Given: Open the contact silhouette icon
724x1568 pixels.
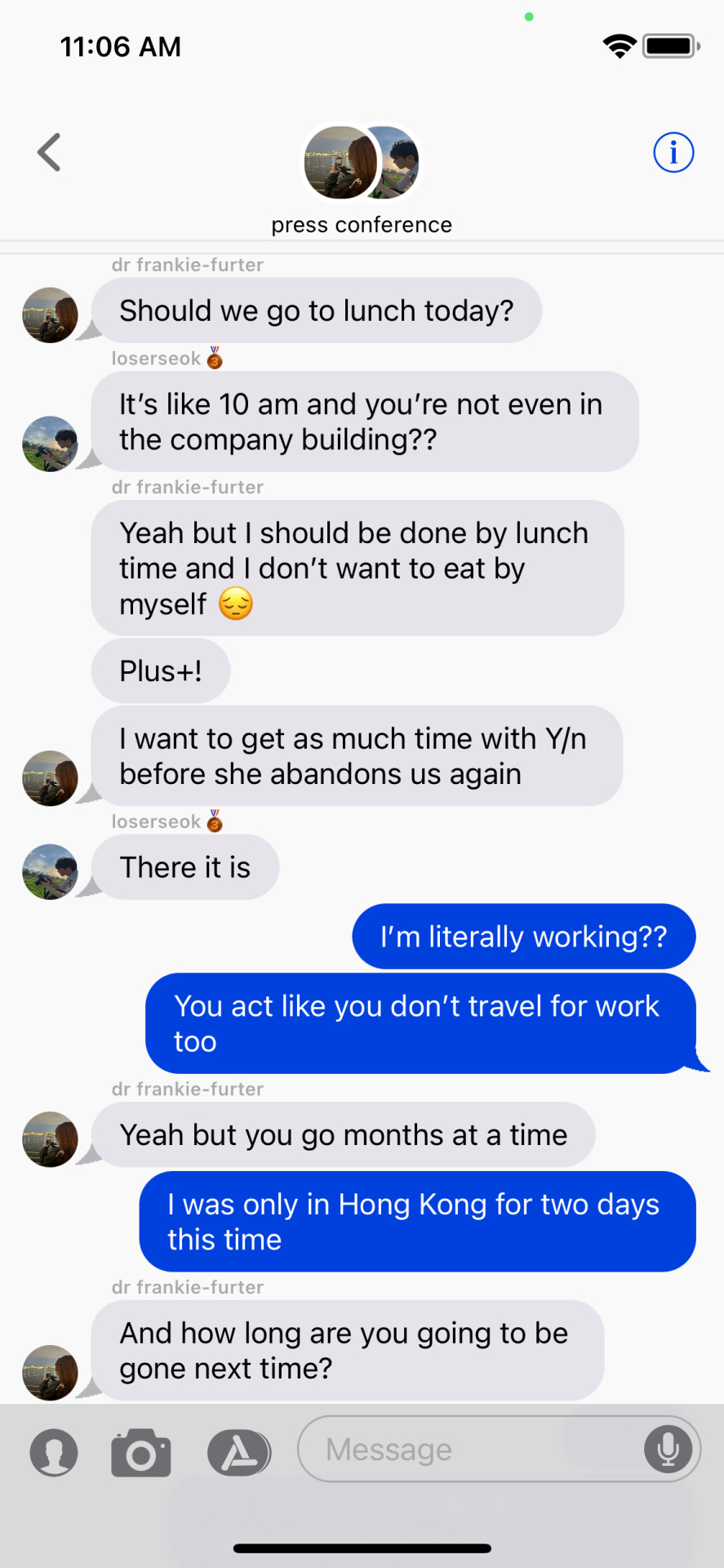Looking at the screenshot, I should [x=54, y=1453].
